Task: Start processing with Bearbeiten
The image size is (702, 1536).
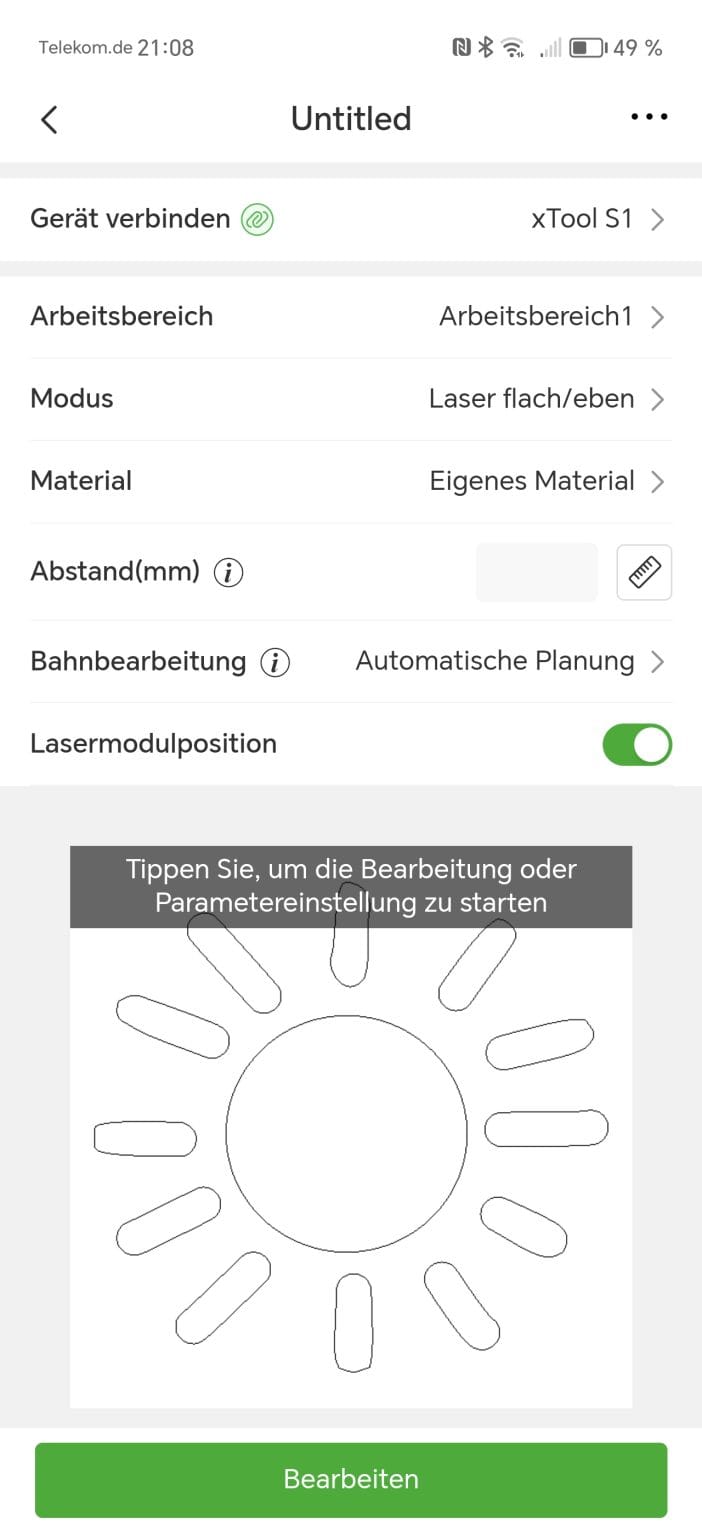Action: pyautogui.click(x=351, y=1479)
